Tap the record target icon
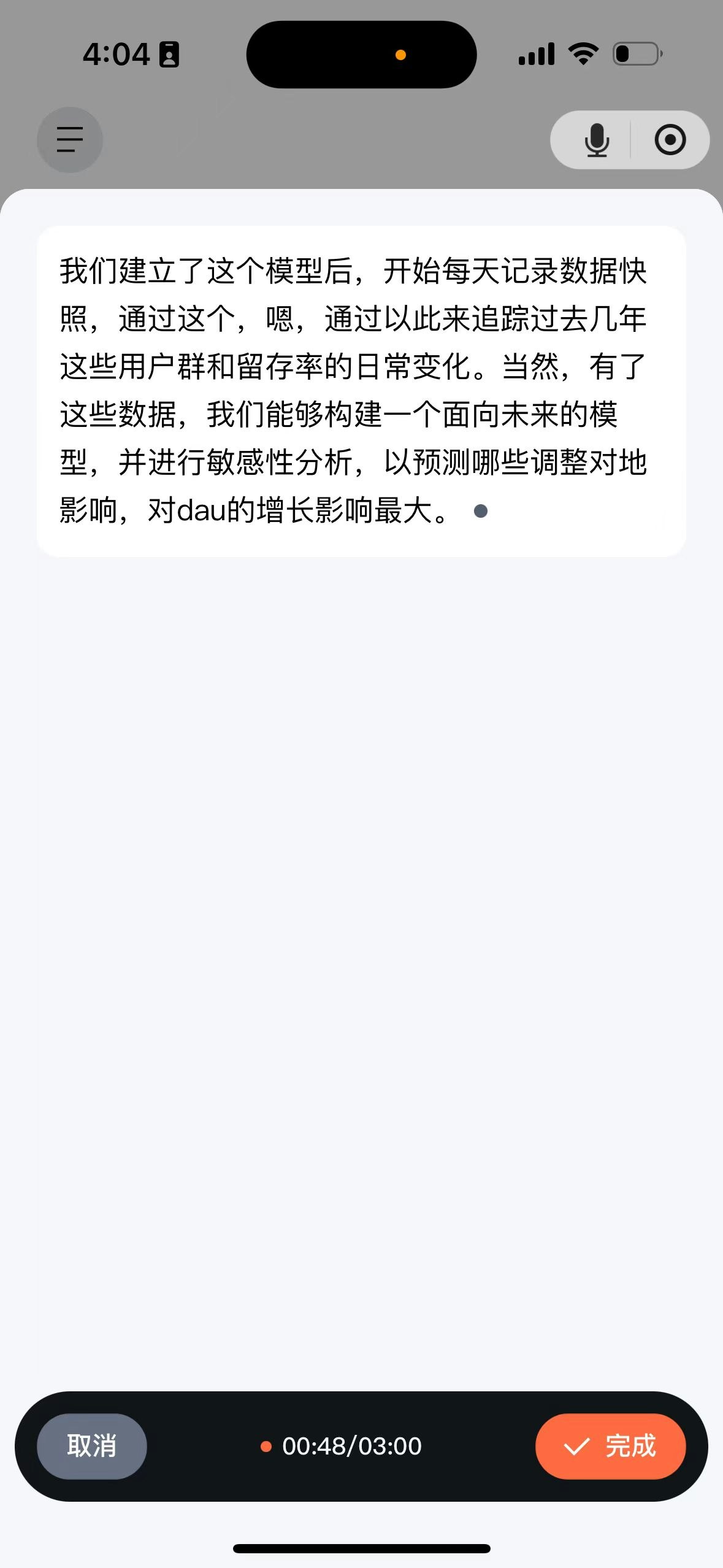The width and height of the screenshot is (723, 1568). pyautogui.click(x=670, y=140)
